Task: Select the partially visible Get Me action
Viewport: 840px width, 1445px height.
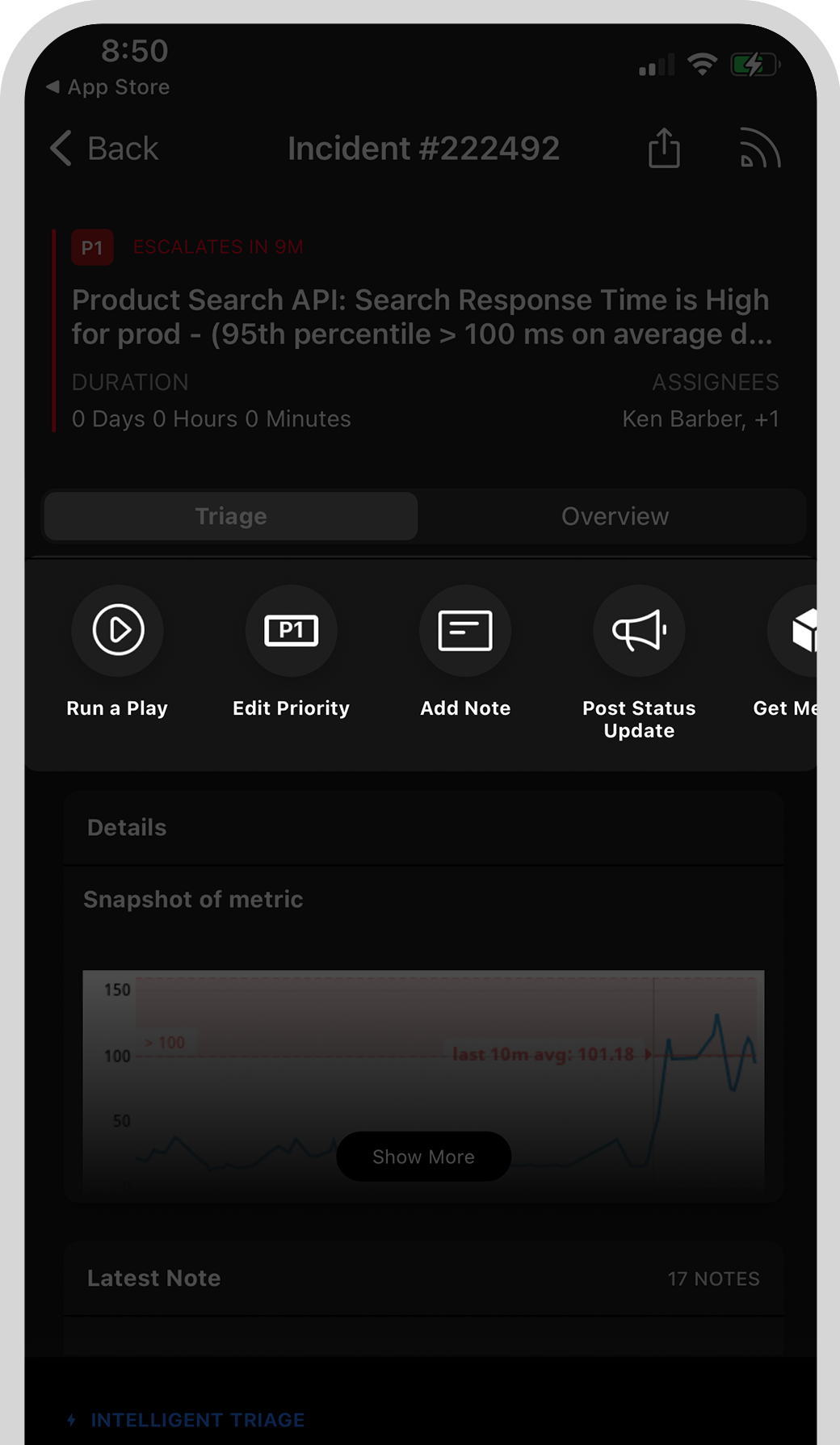Action: coord(800,631)
